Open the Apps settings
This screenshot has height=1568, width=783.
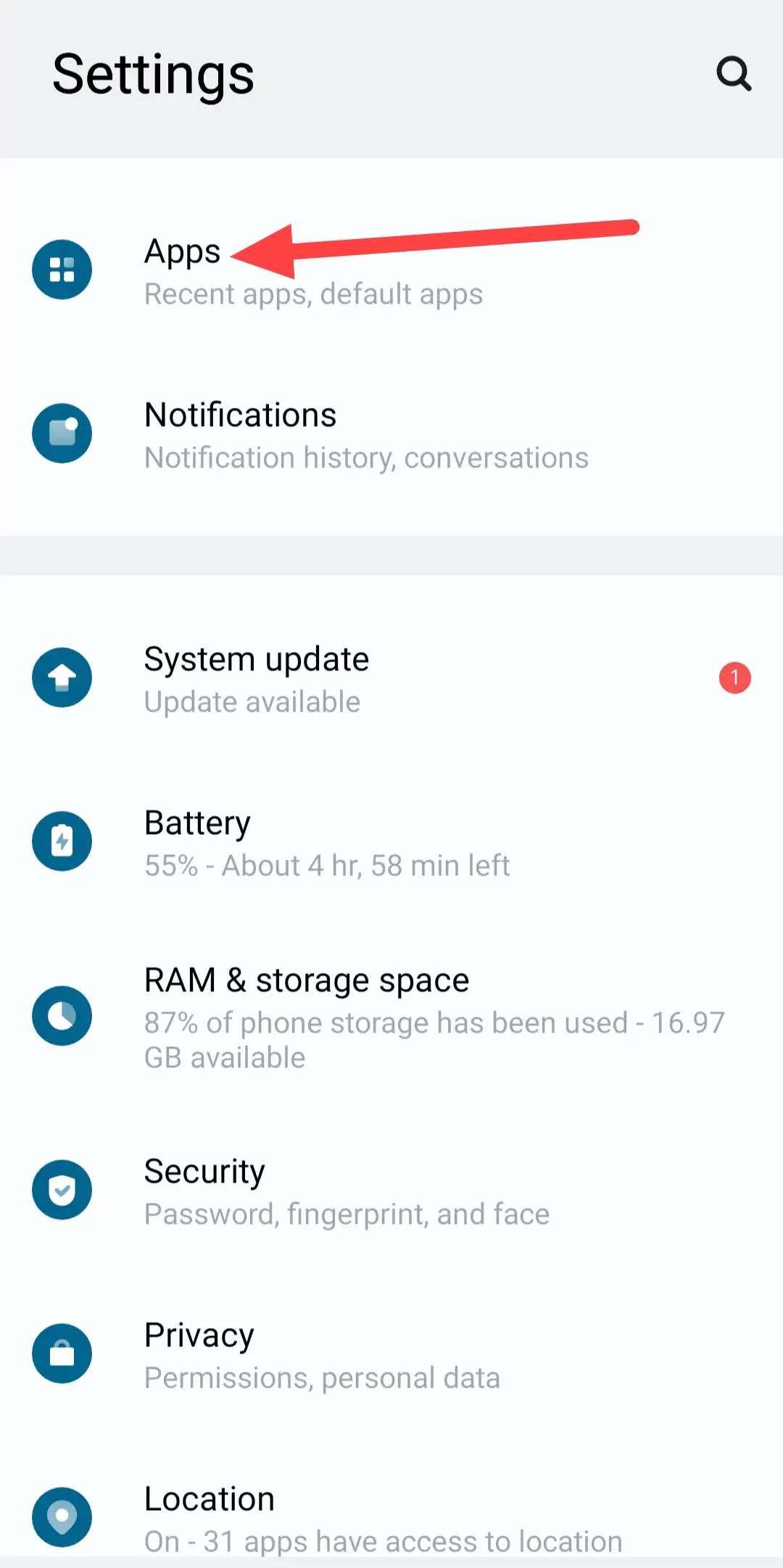pos(391,270)
